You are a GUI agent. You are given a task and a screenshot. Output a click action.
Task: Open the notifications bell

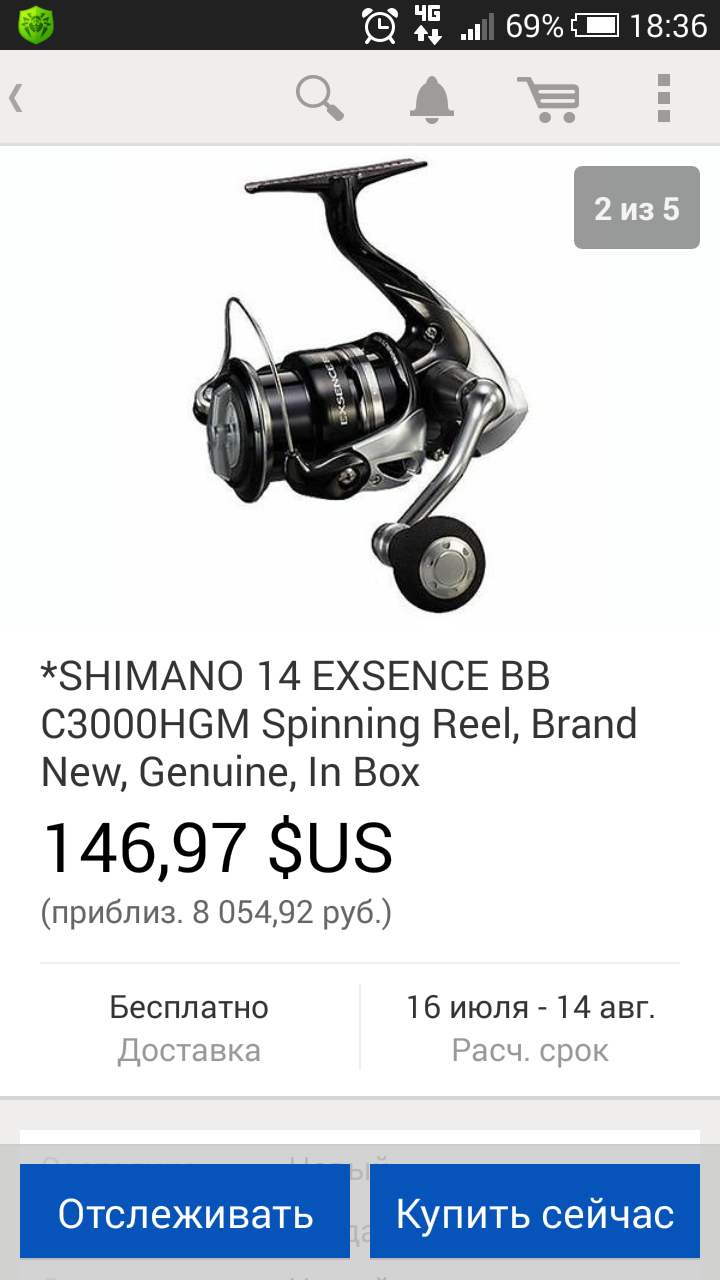click(x=432, y=98)
